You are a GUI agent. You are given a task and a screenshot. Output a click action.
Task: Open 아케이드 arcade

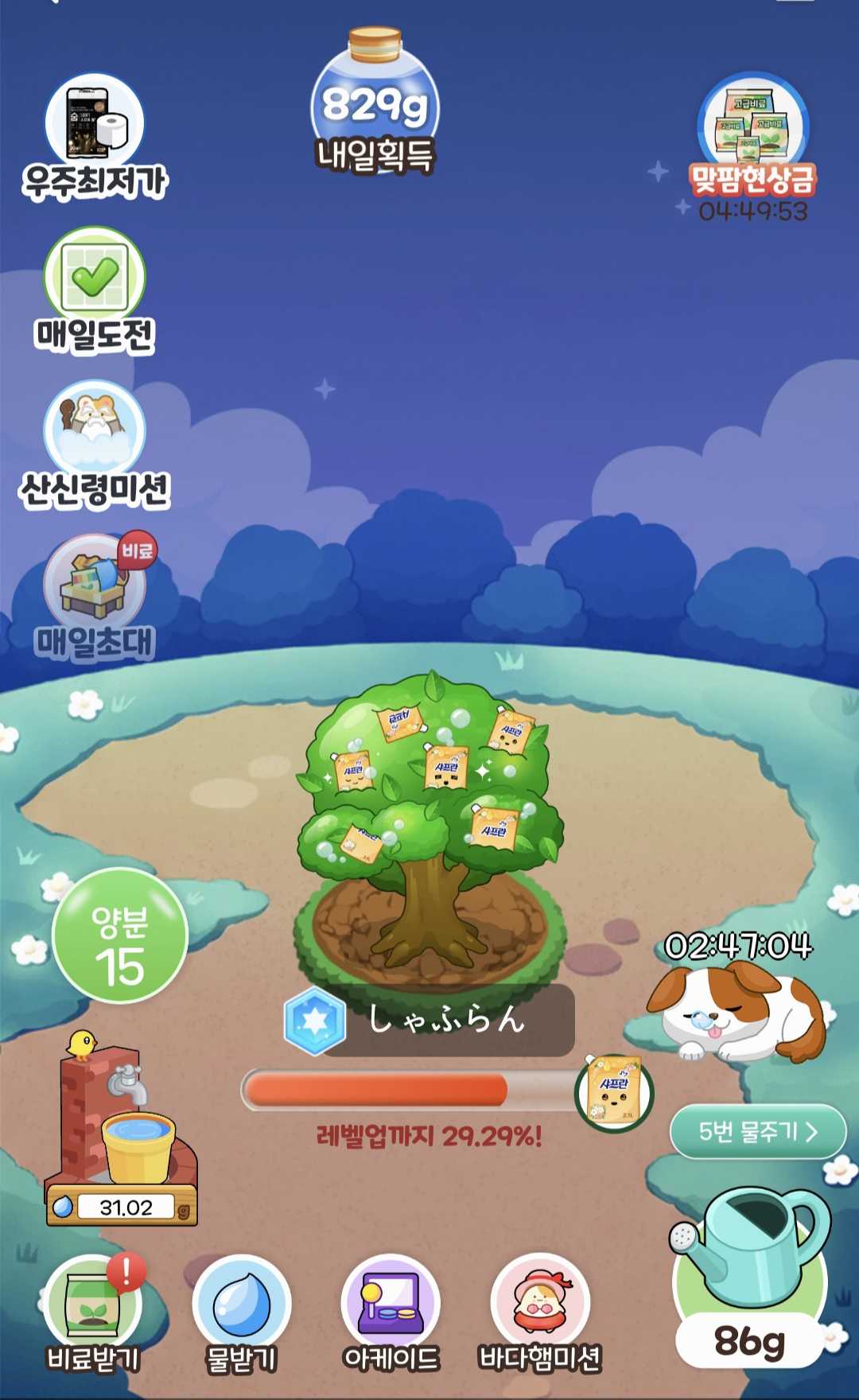point(391,1314)
